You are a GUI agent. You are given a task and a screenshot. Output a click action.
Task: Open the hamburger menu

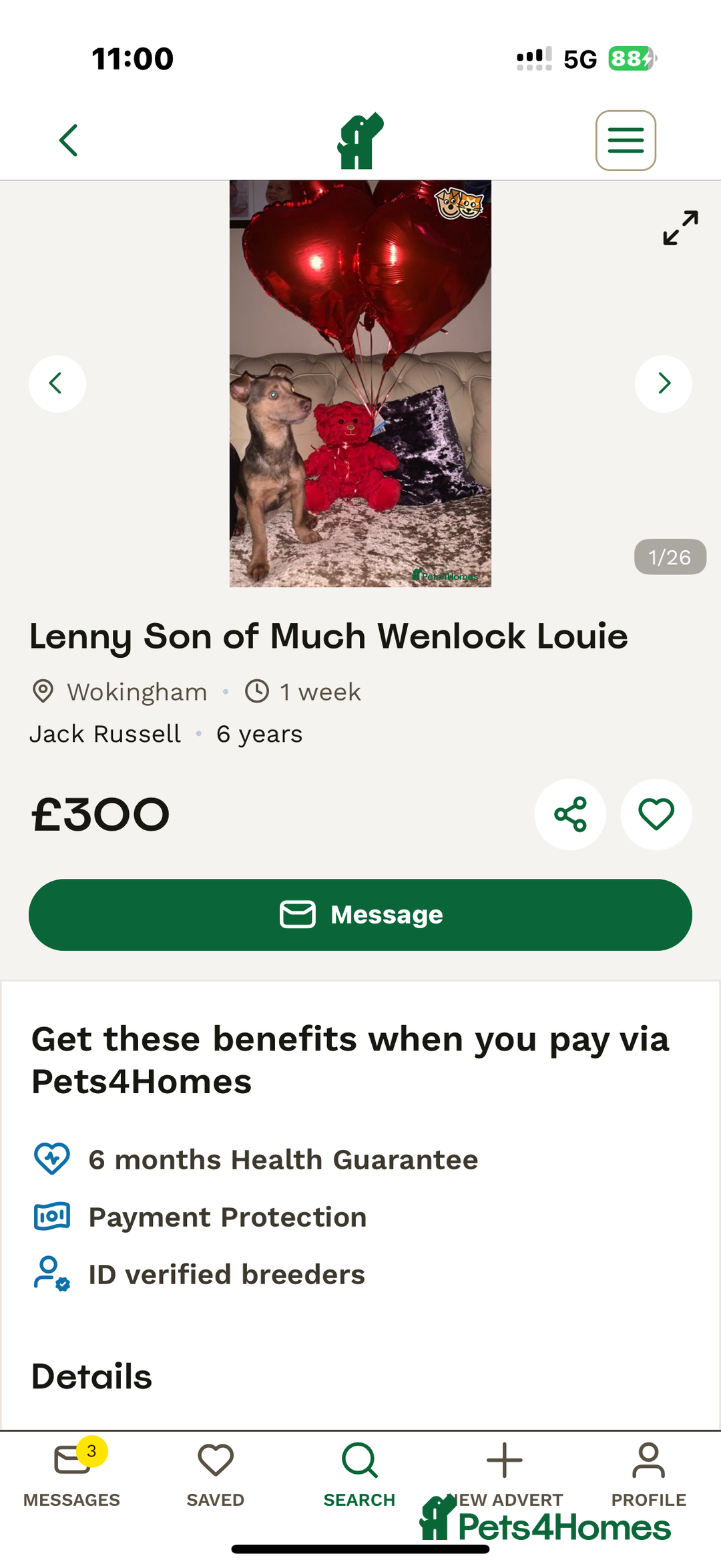tap(626, 140)
